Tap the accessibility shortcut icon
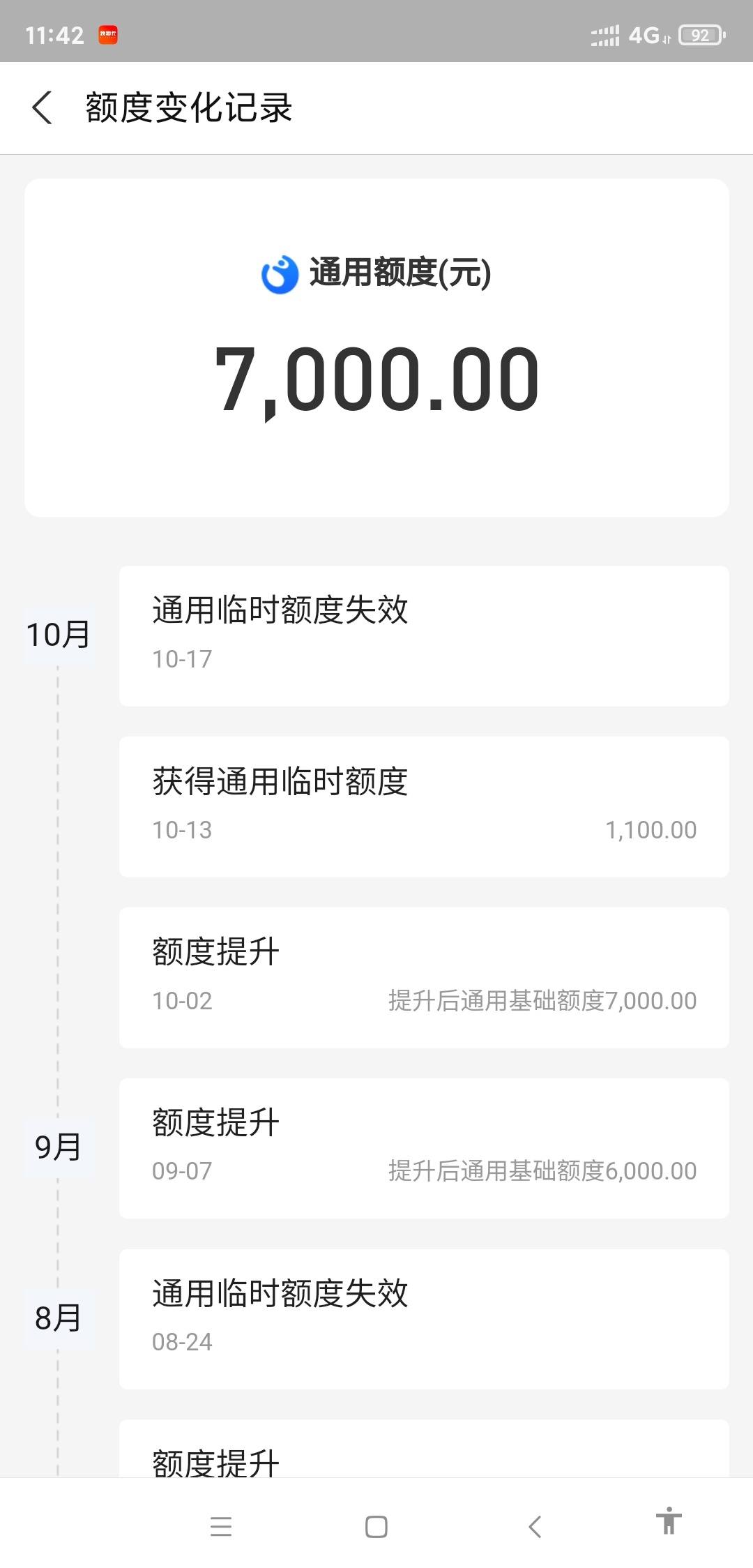 pos(669,1521)
